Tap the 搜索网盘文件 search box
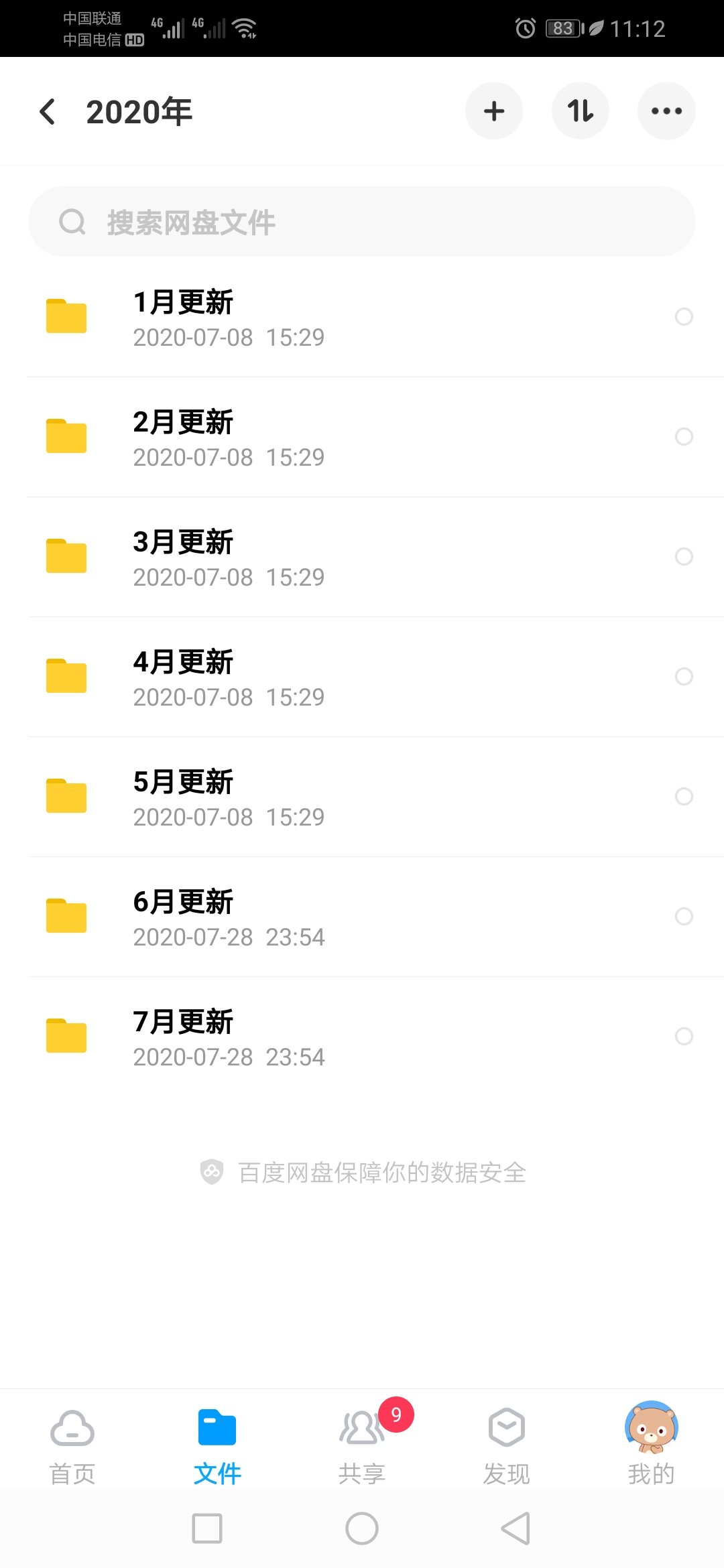Image resolution: width=724 pixels, height=1568 pixels. [x=362, y=222]
